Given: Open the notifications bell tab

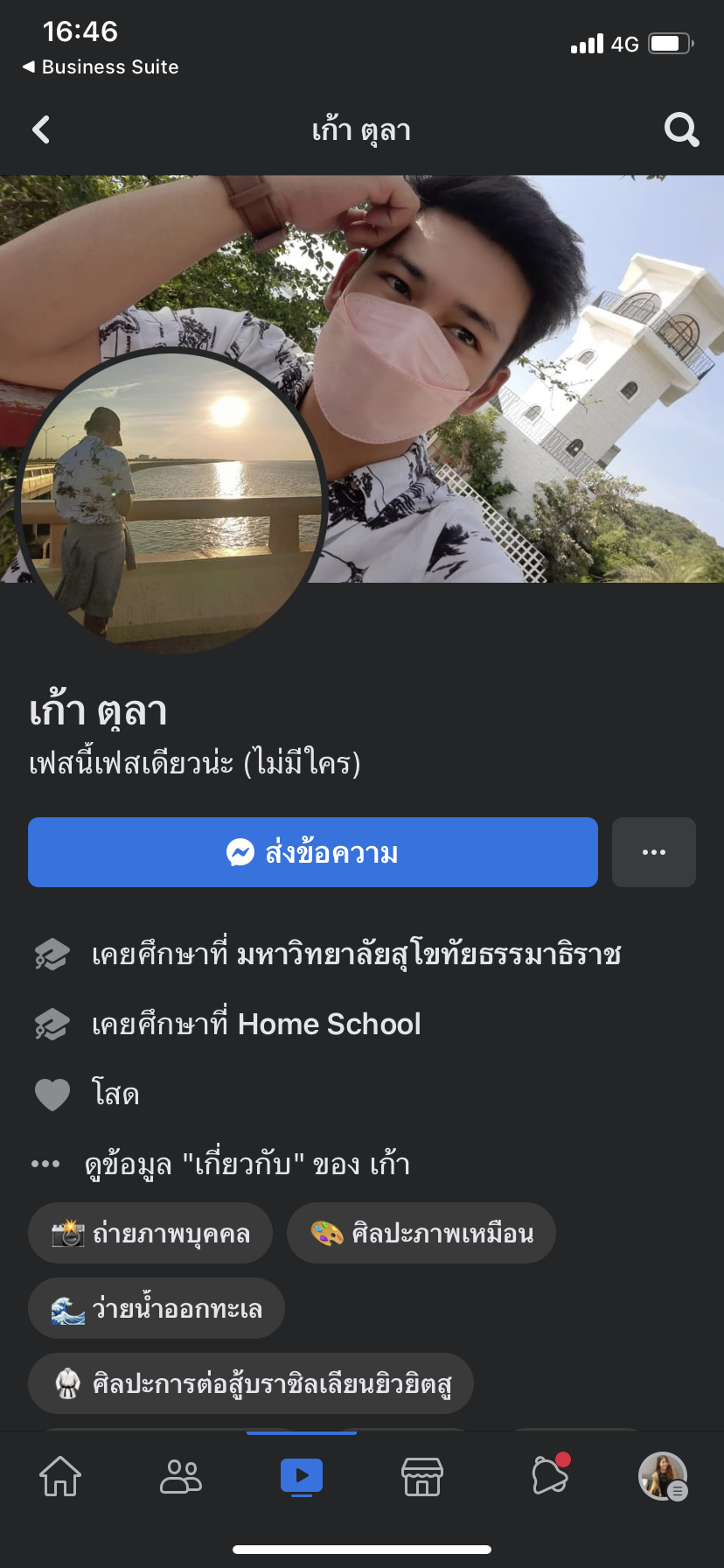Looking at the screenshot, I should click(x=550, y=1476).
